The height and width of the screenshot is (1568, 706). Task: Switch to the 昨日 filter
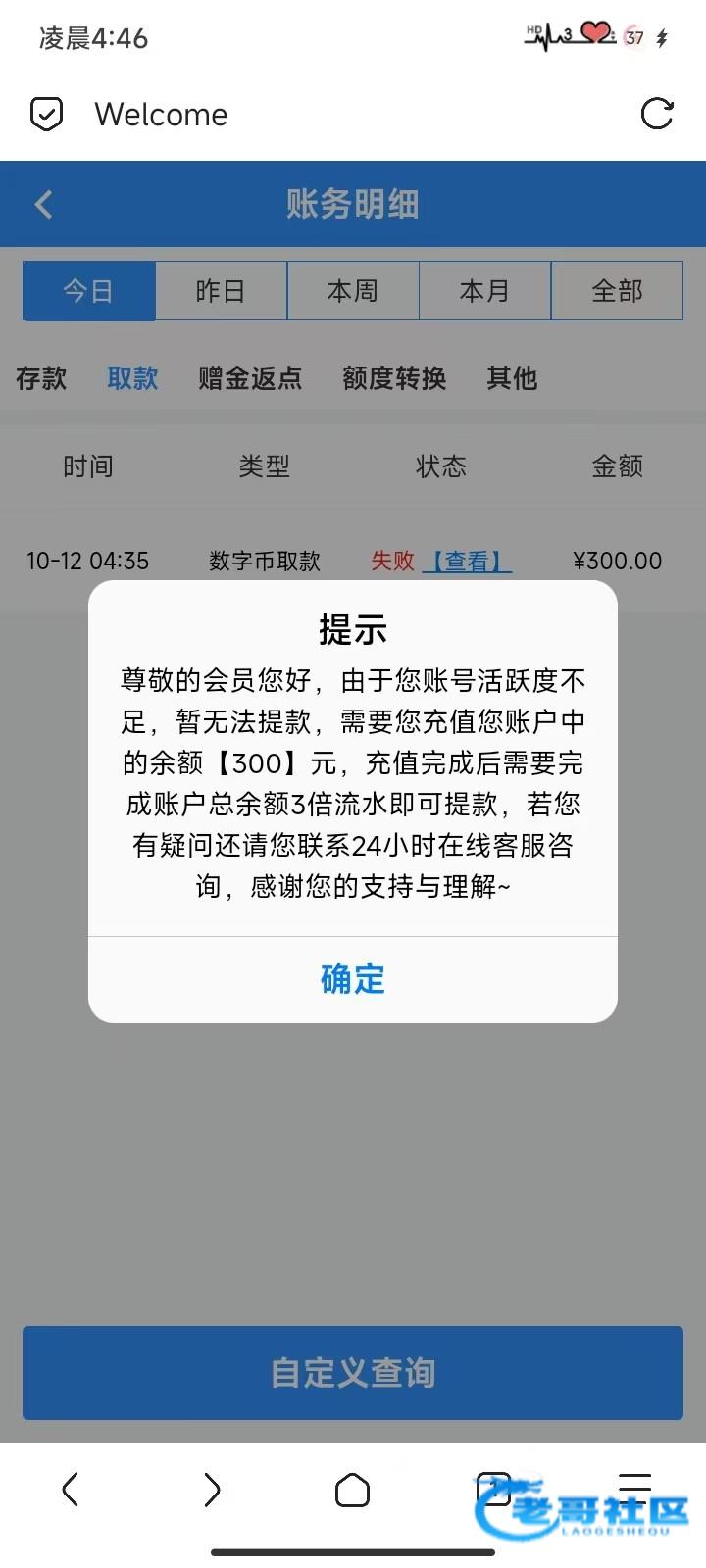(221, 291)
